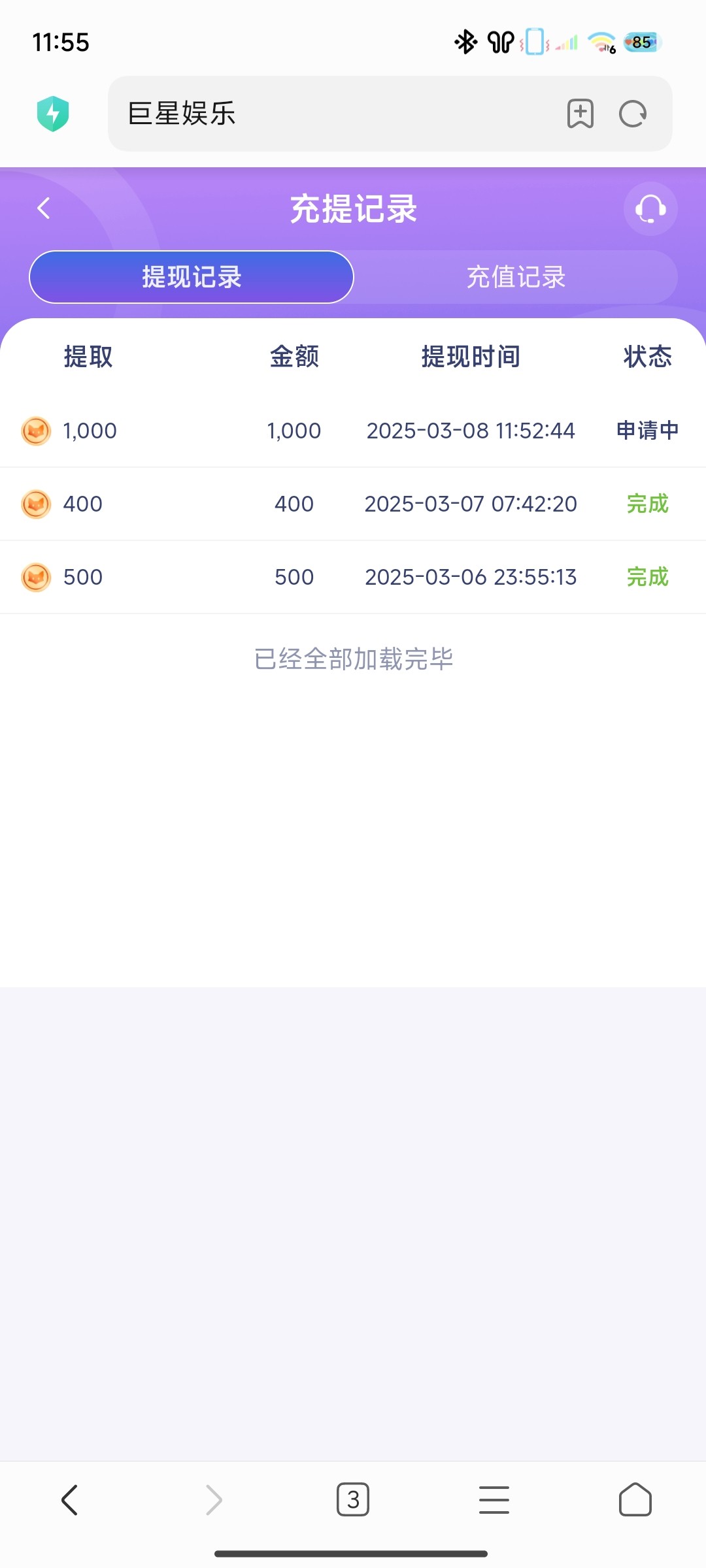Go back from the 充提记录 page
The image size is (706, 1568).
click(44, 208)
